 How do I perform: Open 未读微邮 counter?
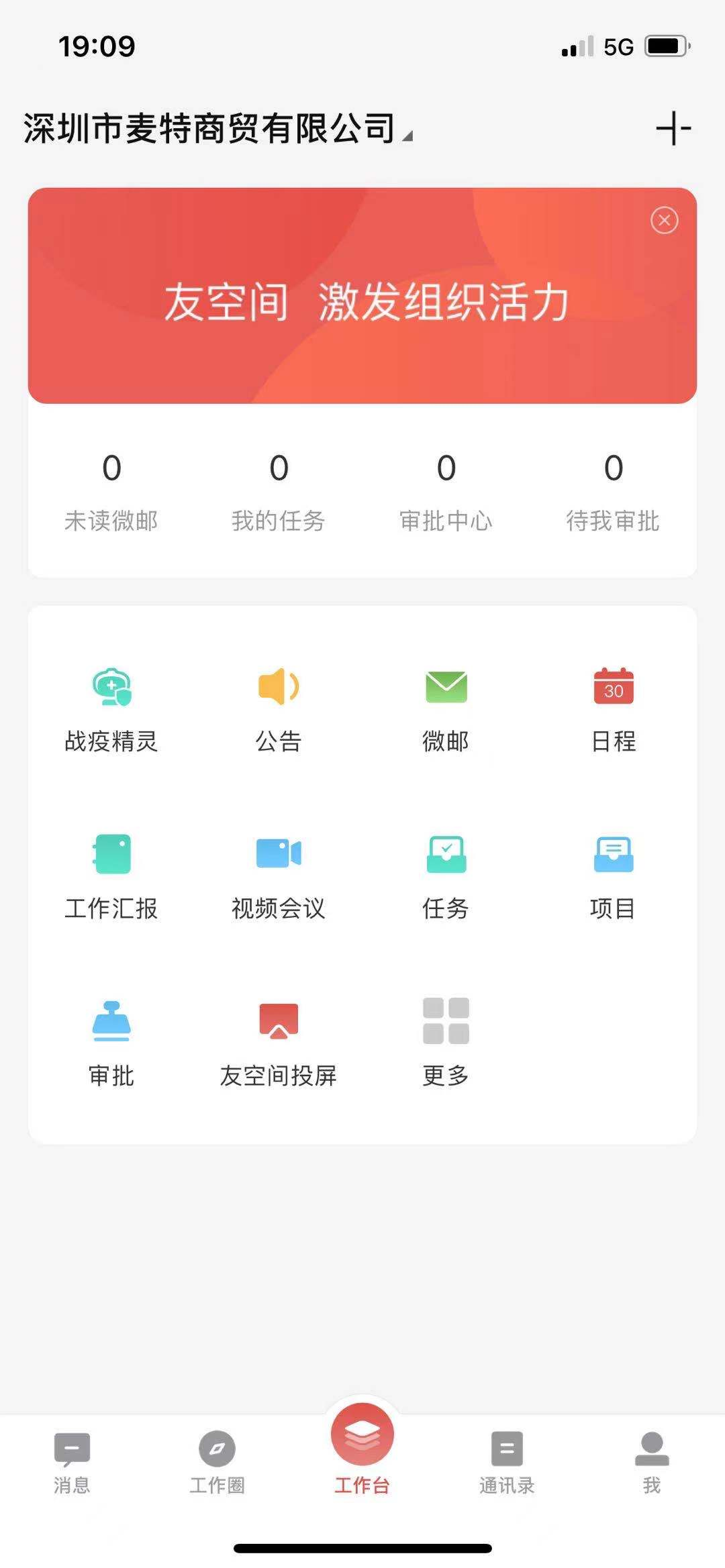click(x=111, y=492)
